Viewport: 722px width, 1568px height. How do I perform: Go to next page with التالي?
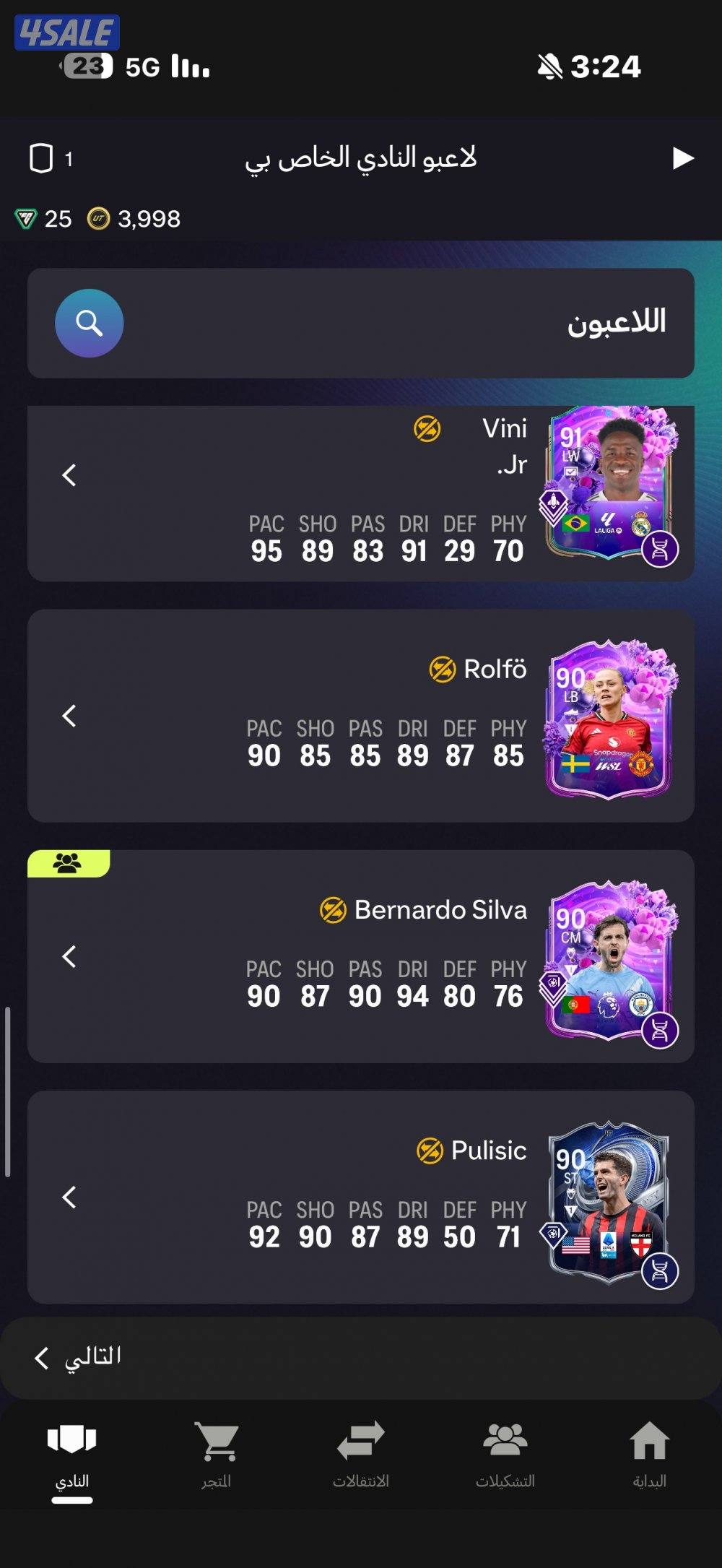pyautogui.click(x=78, y=1357)
